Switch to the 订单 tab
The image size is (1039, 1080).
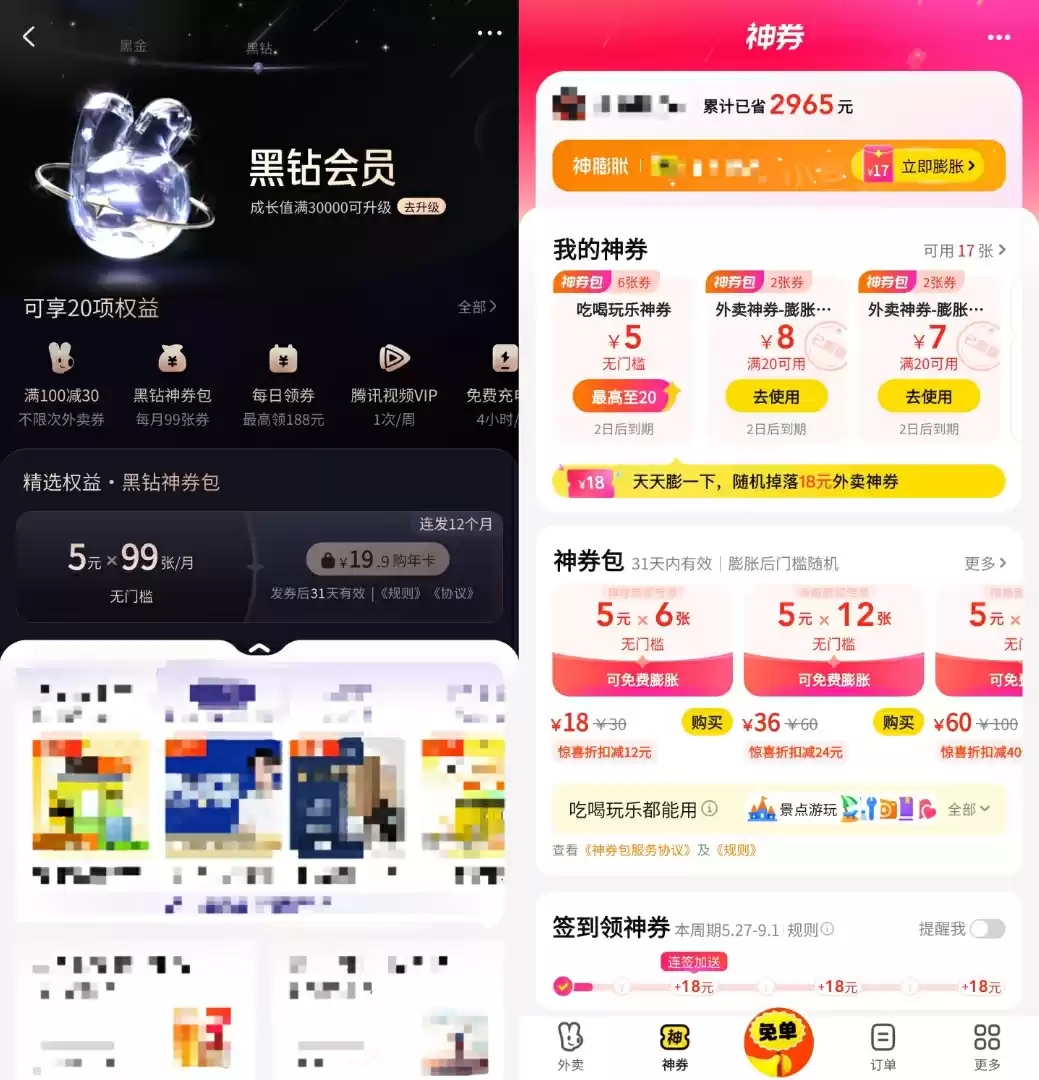883,1047
